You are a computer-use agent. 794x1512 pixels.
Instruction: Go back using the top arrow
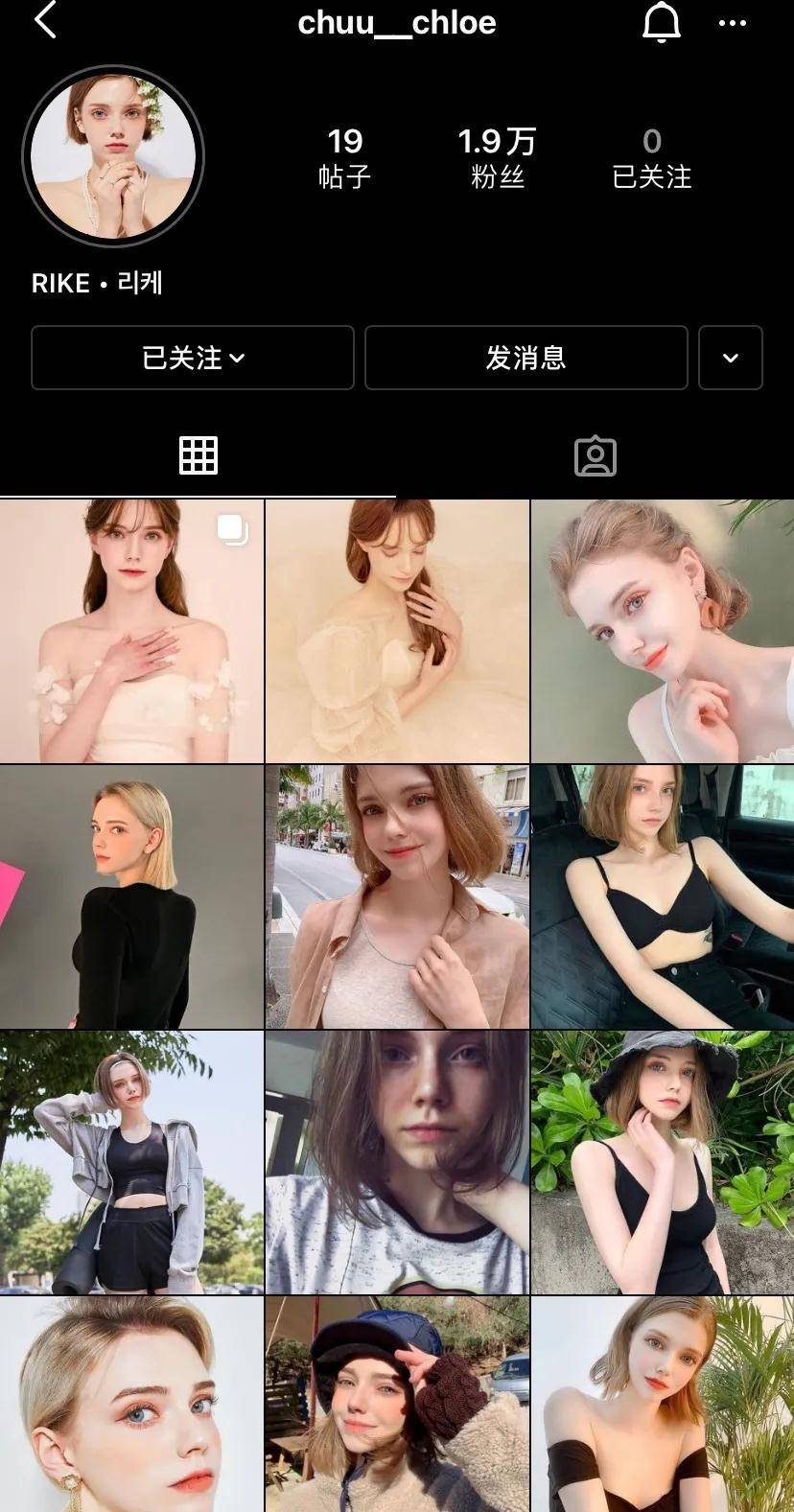click(46, 20)
